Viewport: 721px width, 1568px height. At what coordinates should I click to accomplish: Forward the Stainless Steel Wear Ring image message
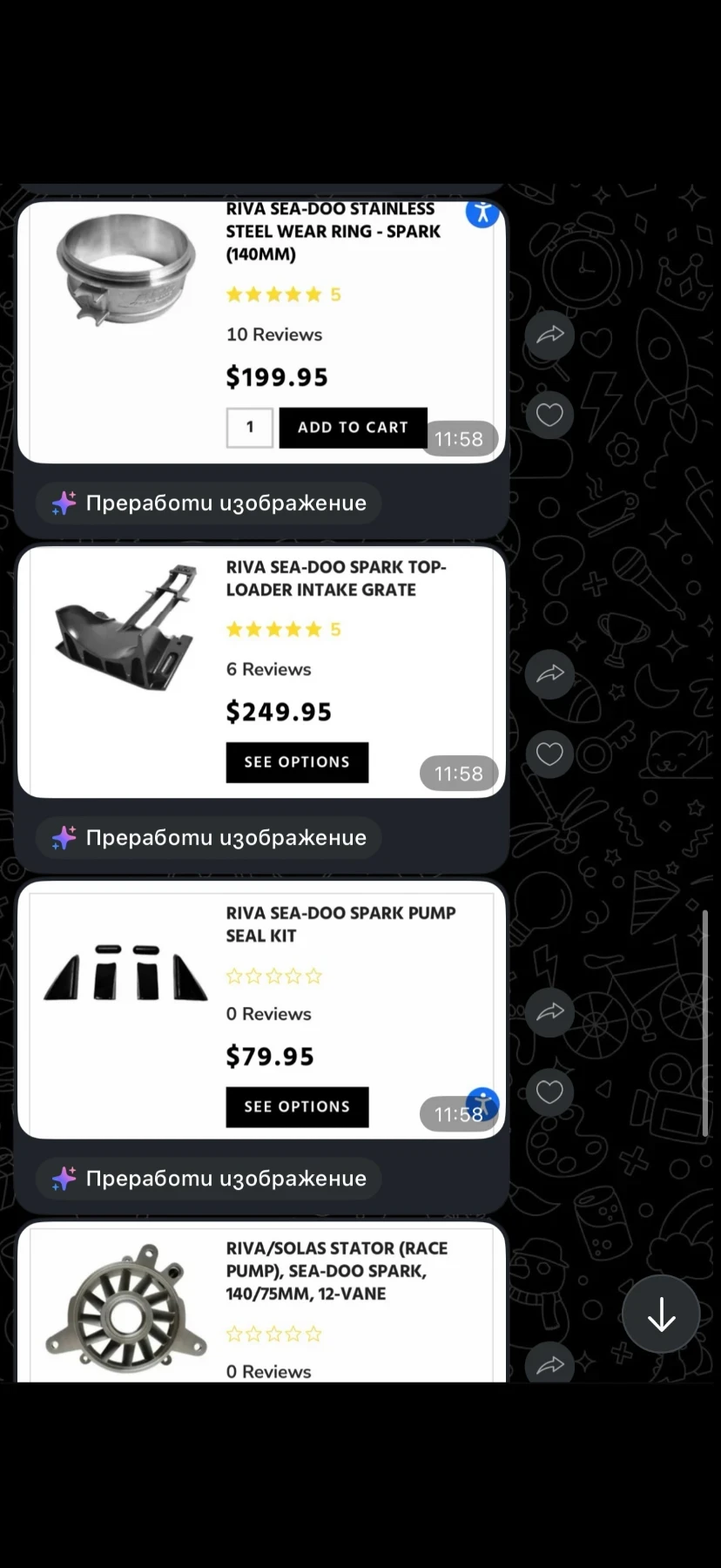tap(549, 335)
